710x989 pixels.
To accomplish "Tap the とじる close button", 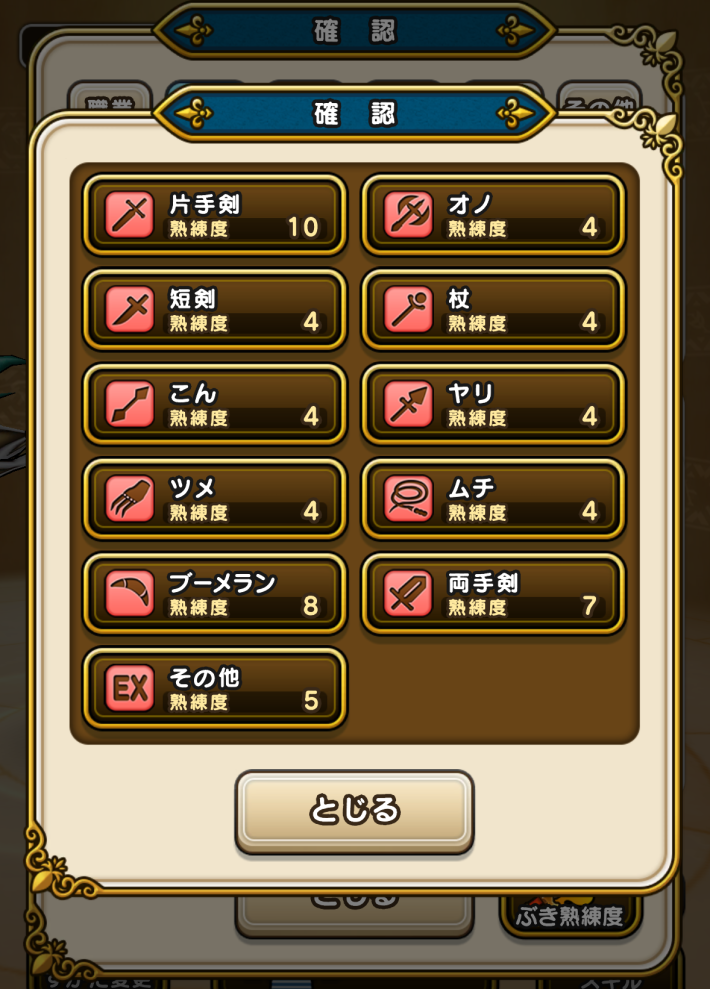I will click(x=354, y=811).
